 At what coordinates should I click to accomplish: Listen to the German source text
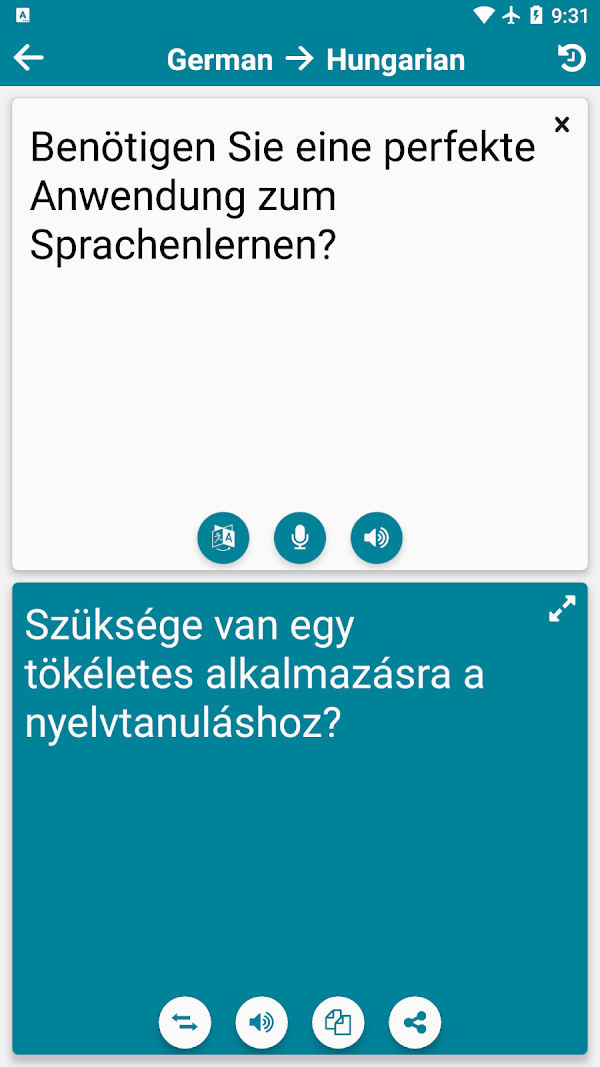point(376,538)
